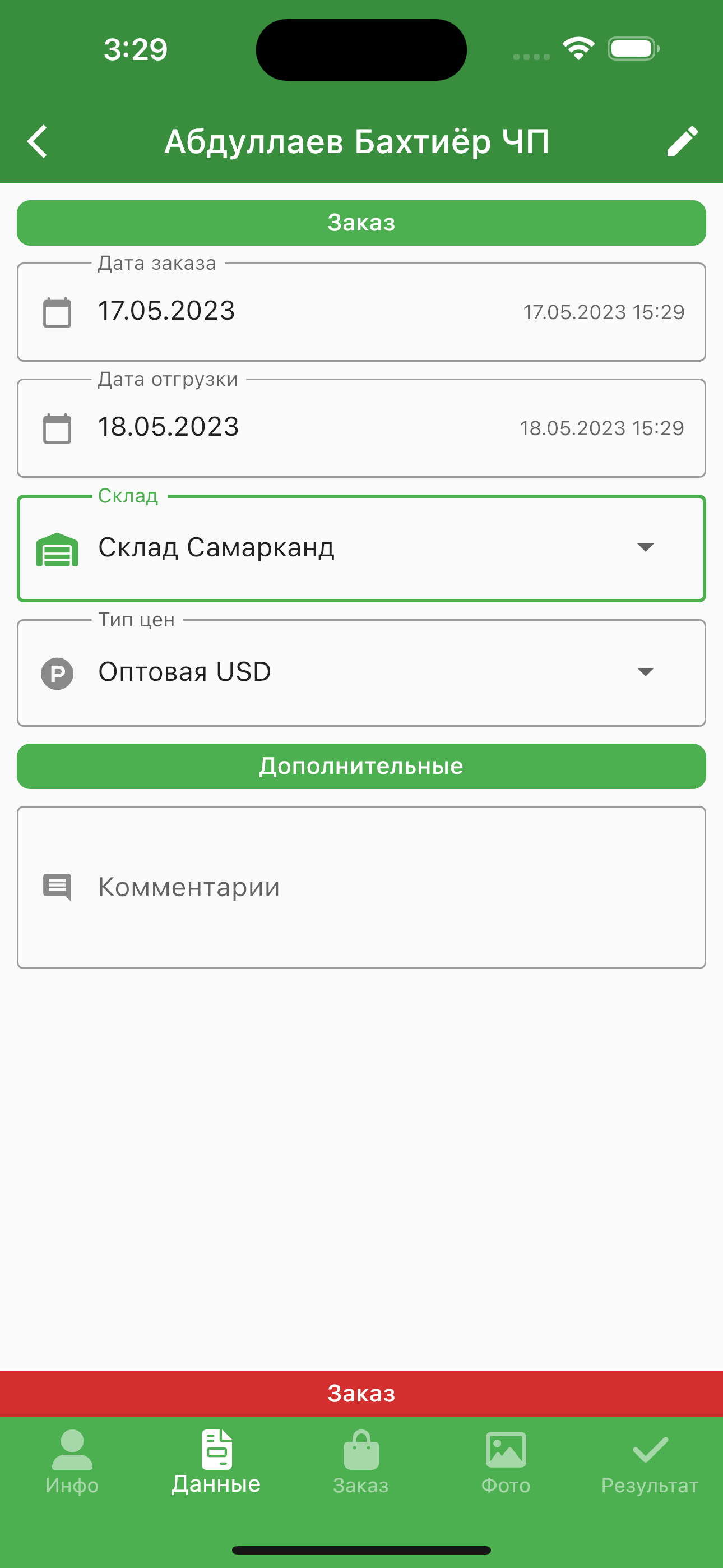Switch to the Инфо tab
Screen dimensions: 723x1568
72,1462
